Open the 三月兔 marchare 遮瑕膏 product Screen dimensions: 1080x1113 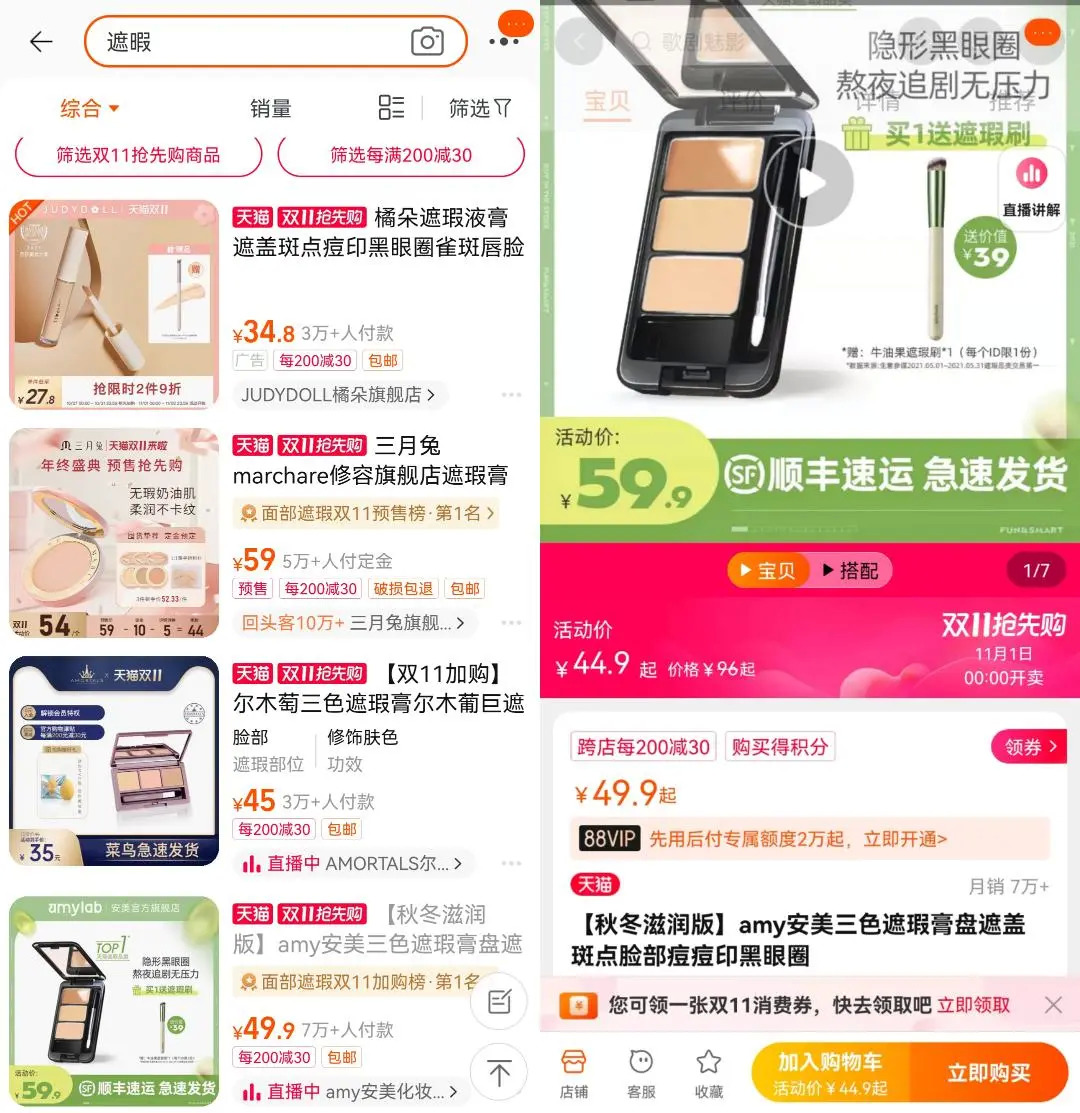point(370,460)
